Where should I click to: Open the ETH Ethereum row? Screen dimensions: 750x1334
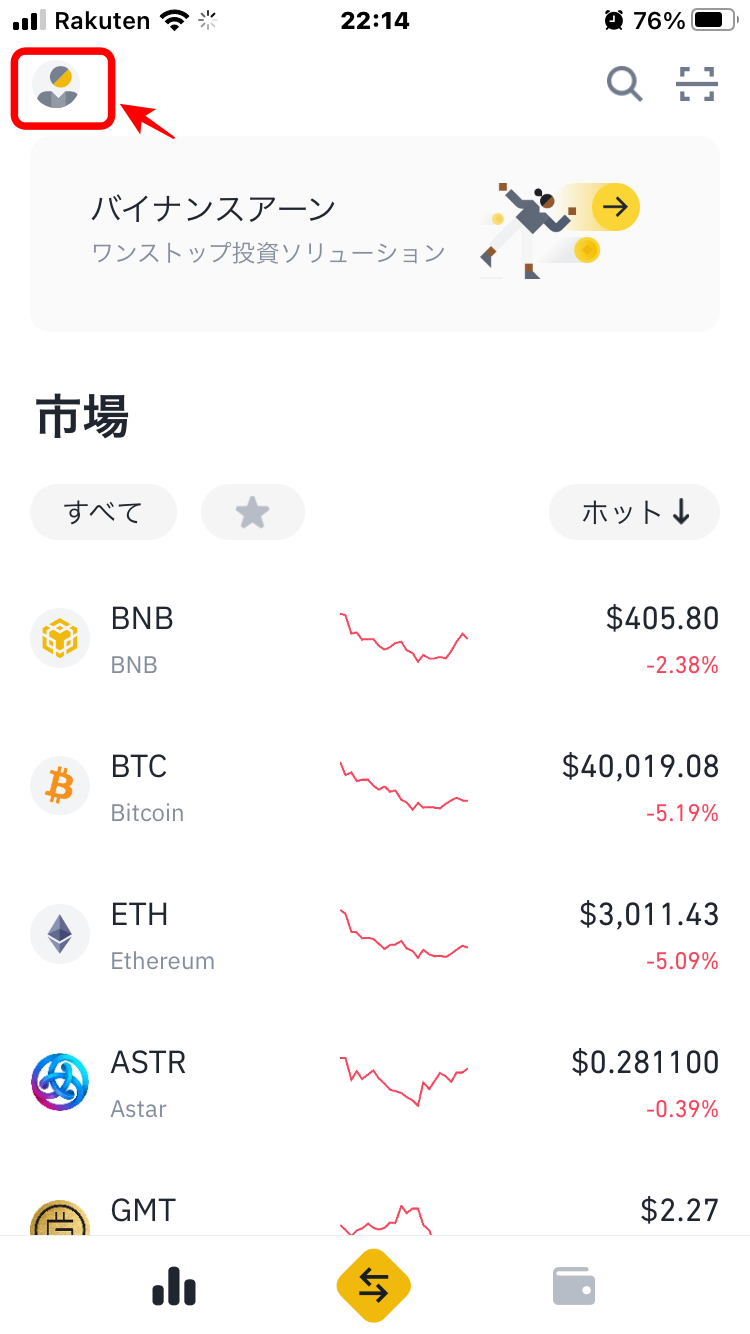(x=375, y=936)
